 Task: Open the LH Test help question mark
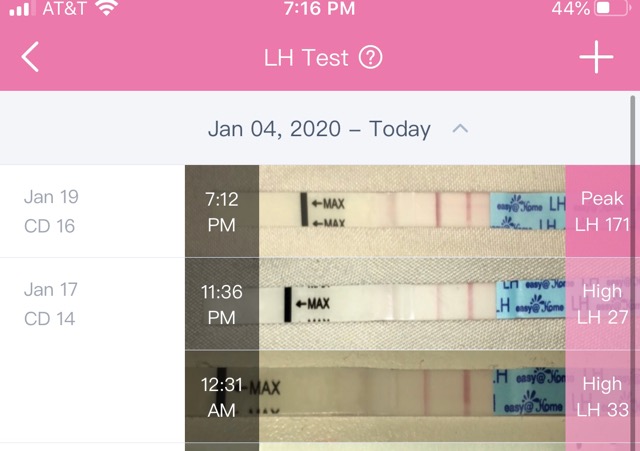coord(370,58)
